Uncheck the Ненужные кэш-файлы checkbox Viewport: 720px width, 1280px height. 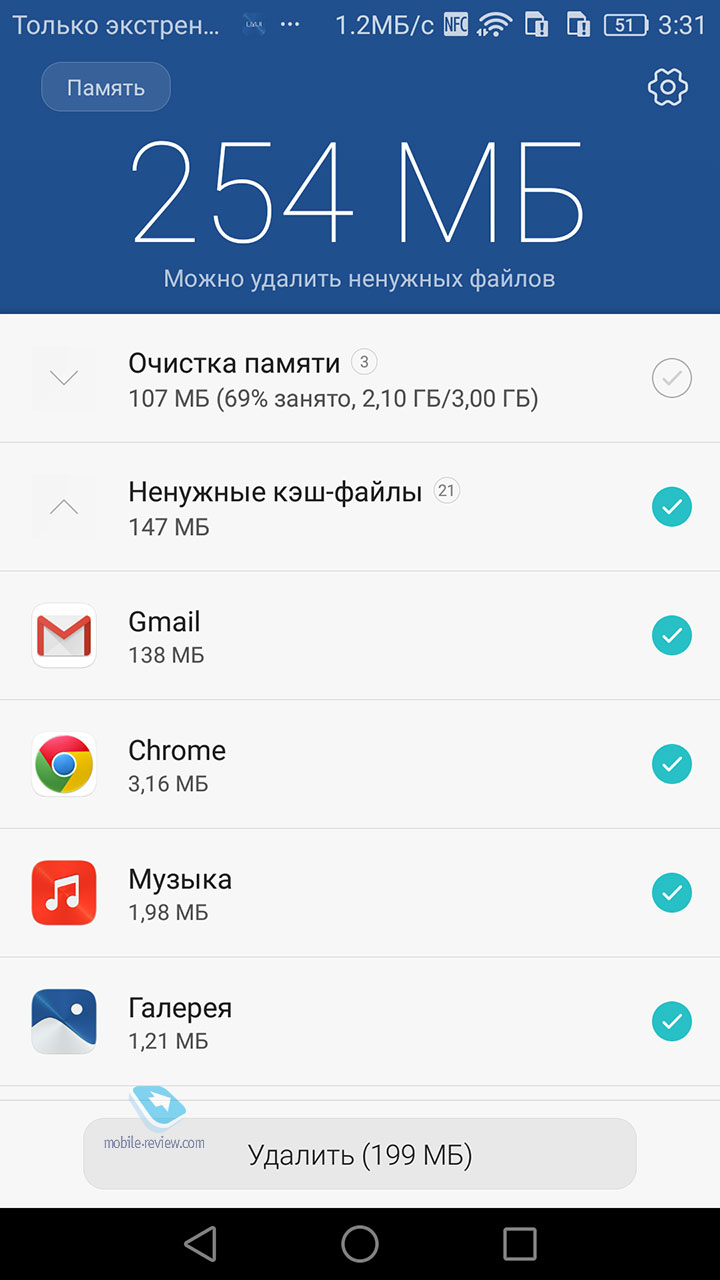click(x=671, y=507)
